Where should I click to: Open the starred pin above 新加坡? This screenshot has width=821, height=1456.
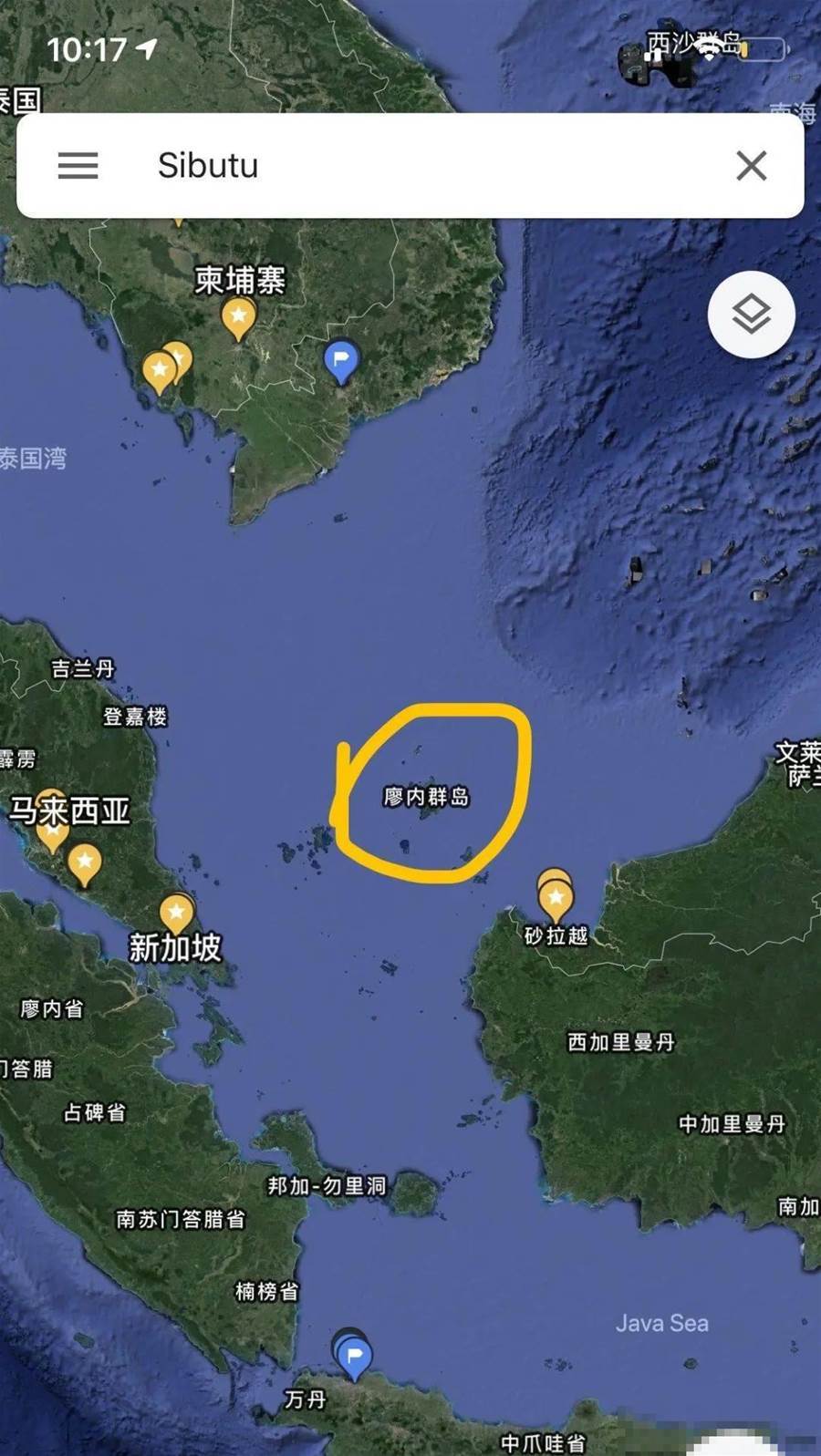176,912
